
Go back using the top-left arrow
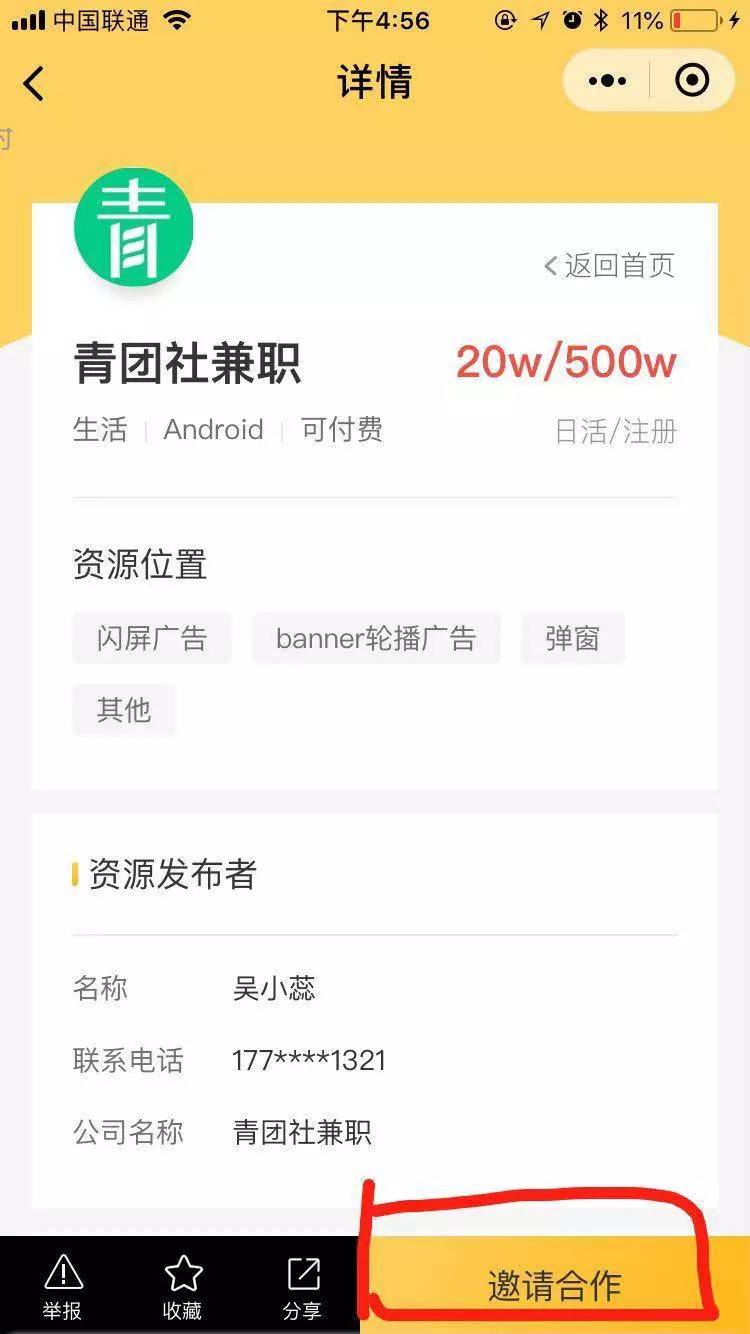34,83
